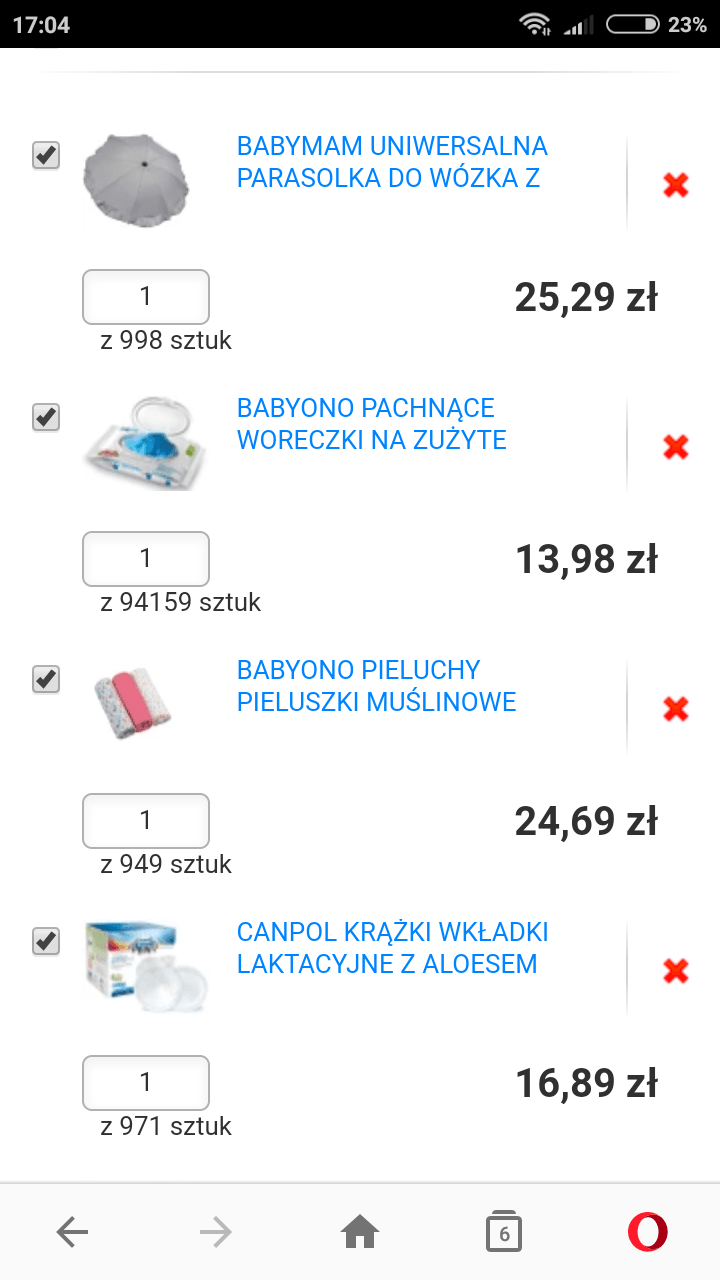Show the six open browser tabs
720x1280 pixels.
504,1233
